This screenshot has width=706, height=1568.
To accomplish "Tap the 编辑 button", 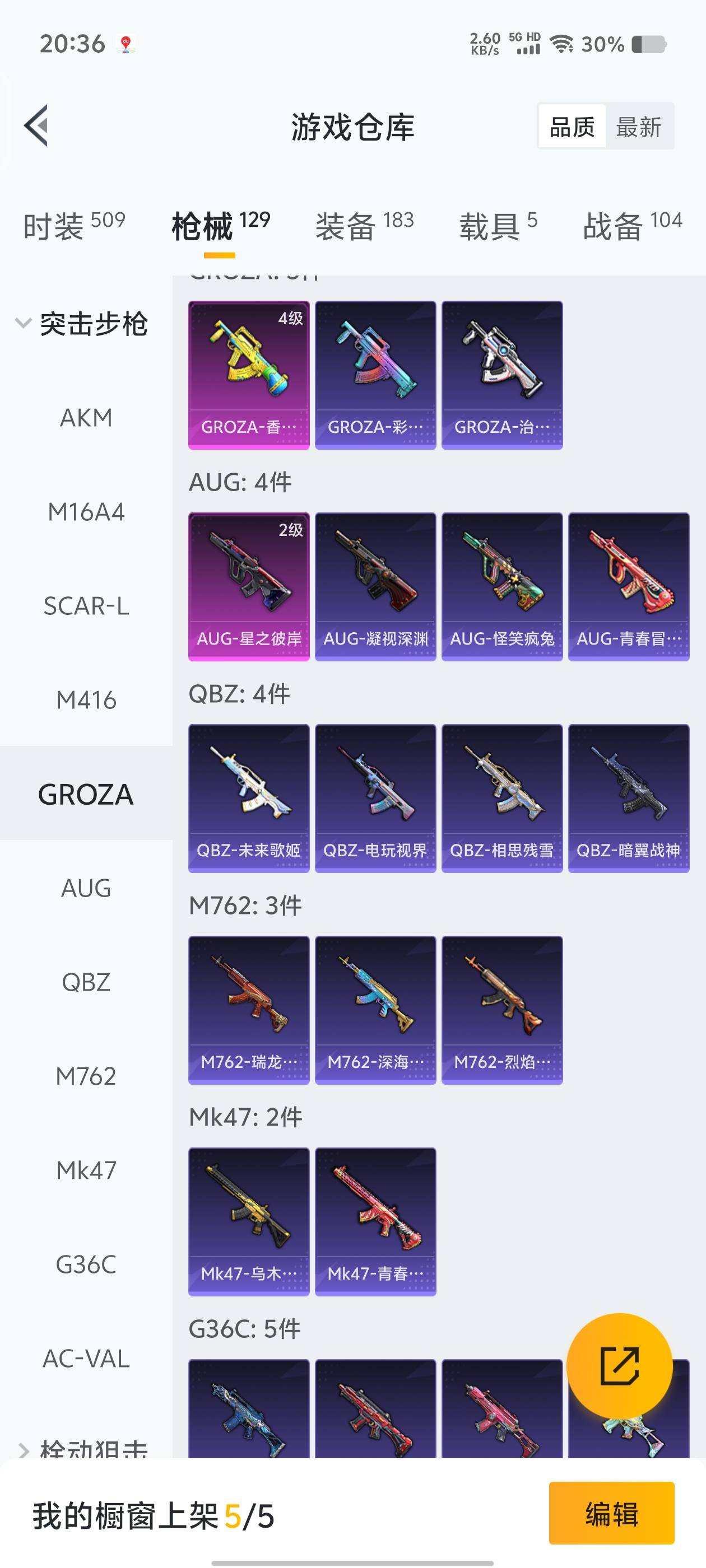I will pyautogui.click(x=611, y=1513).
